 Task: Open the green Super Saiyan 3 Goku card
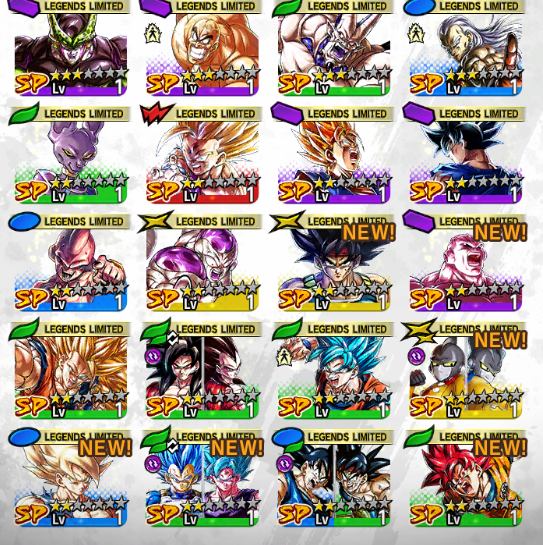(71, 371)
